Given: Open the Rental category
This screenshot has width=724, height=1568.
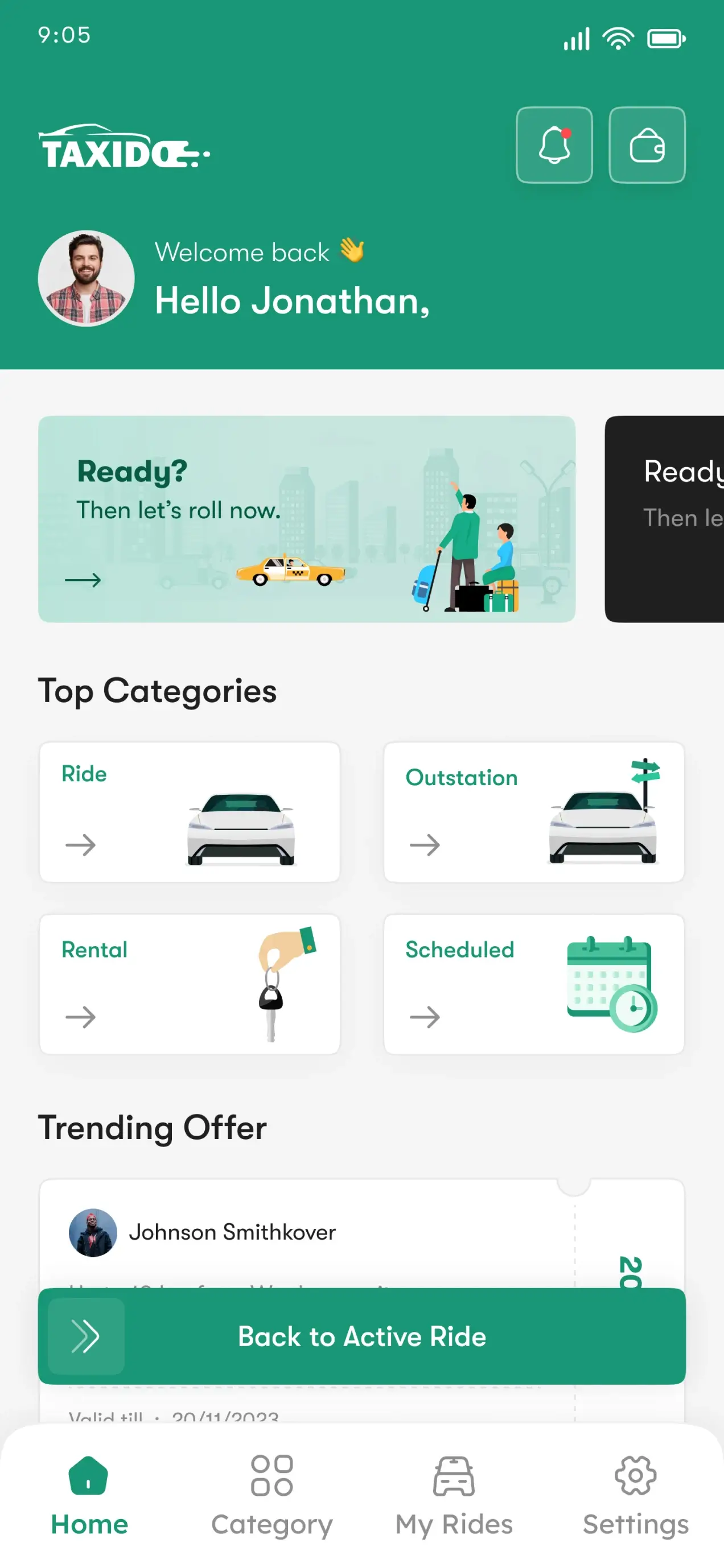Looking at the screenshot, I should tap(190, 984).
